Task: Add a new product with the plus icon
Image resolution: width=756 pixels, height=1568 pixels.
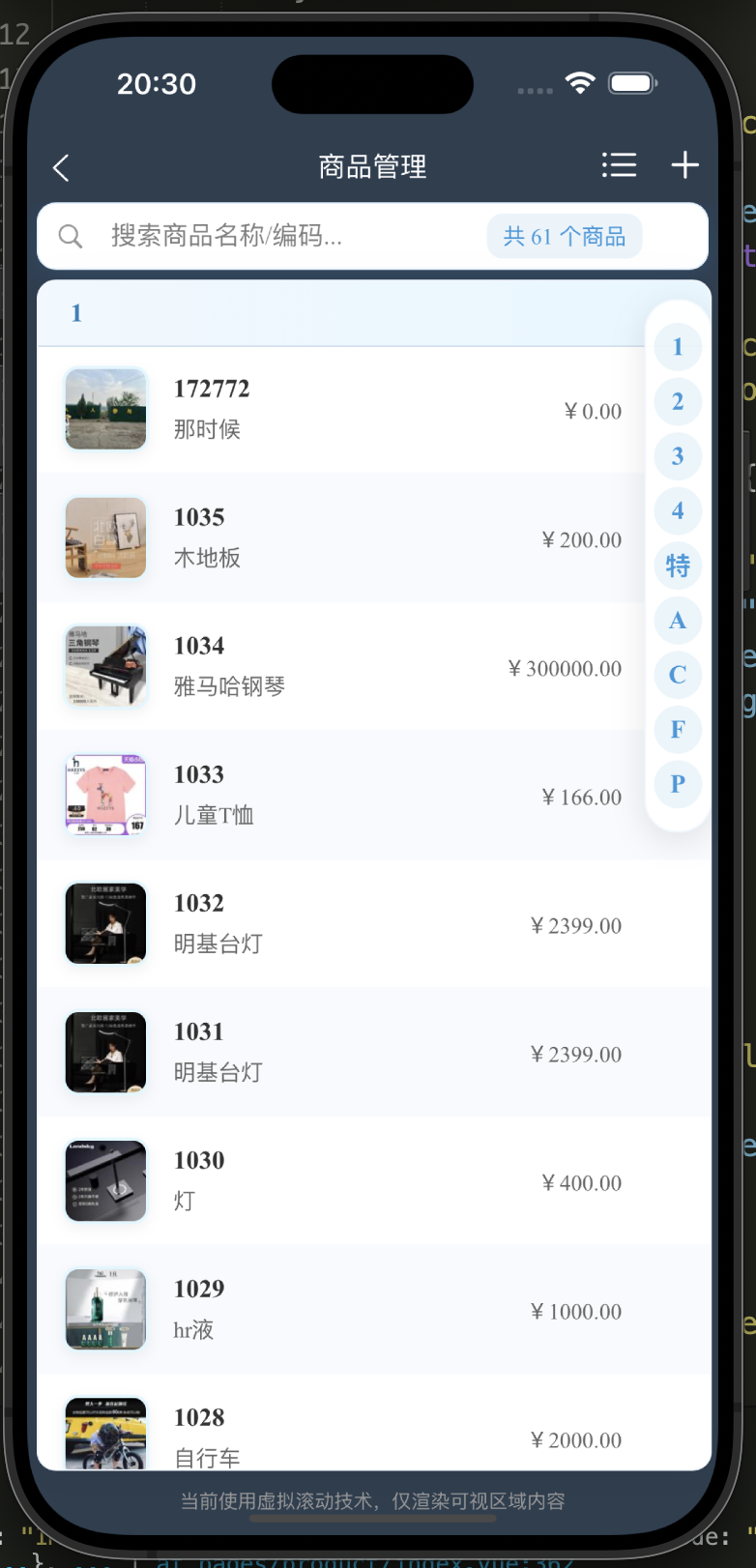Action: [x=684, y=165]
